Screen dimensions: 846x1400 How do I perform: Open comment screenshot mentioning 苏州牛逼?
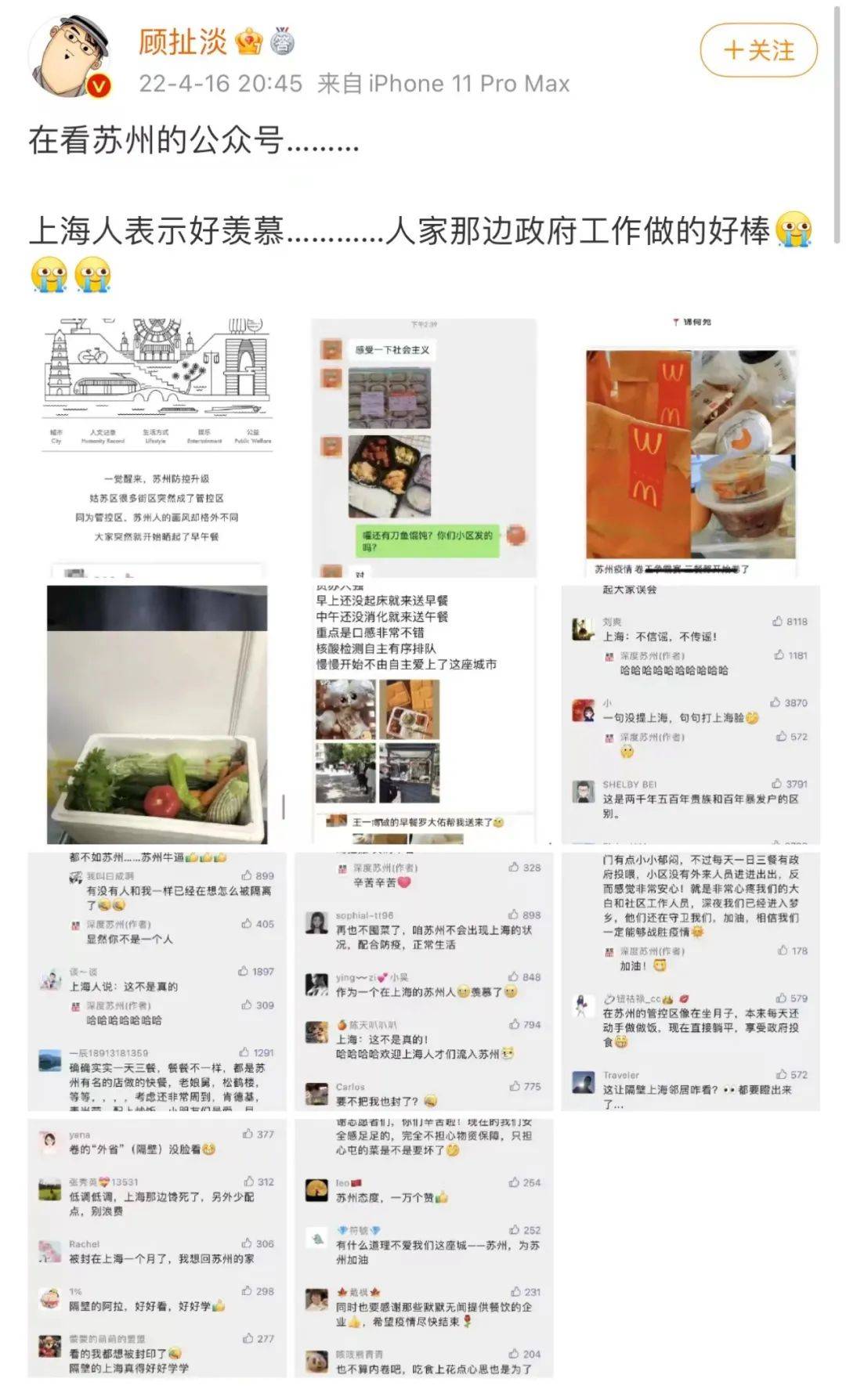(157, 981)
